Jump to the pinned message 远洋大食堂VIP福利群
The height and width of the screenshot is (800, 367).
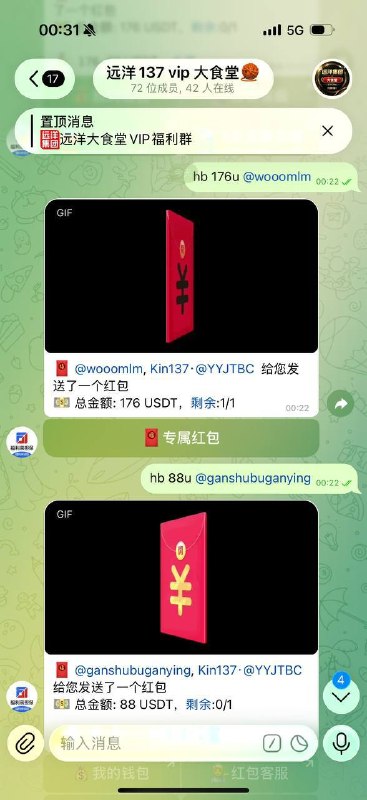[x=168, y=131]
